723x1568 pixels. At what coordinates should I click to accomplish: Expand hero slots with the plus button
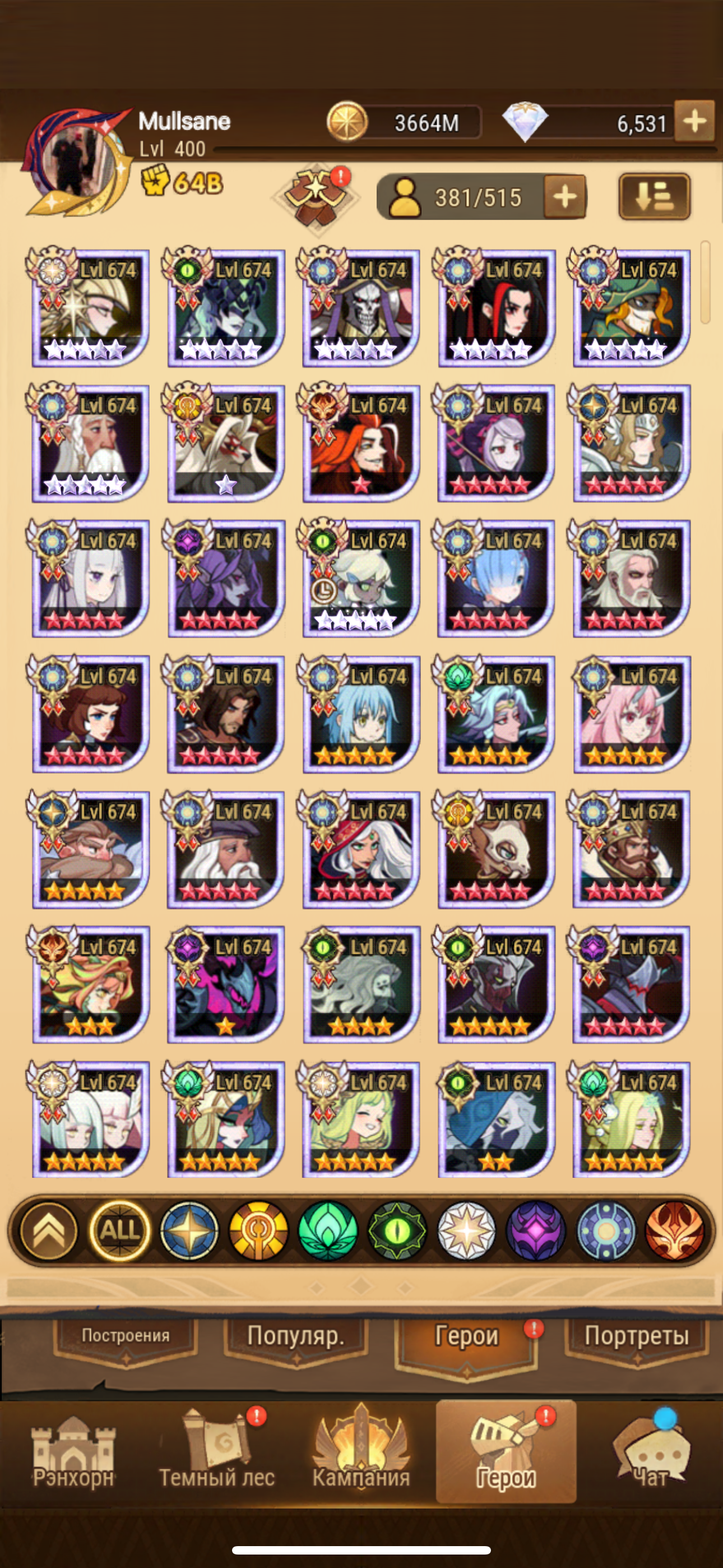tap(565, 197)
